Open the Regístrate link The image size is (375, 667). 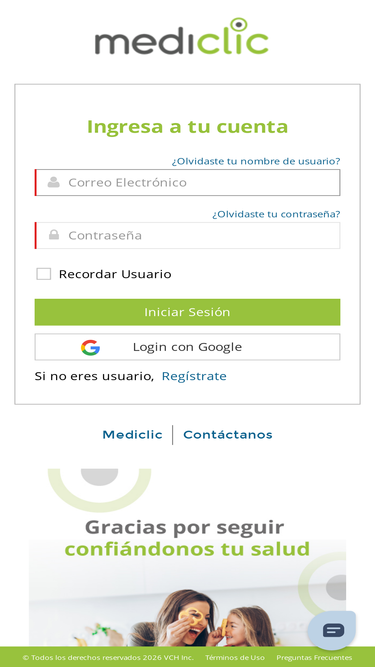(x=194, y=376)
